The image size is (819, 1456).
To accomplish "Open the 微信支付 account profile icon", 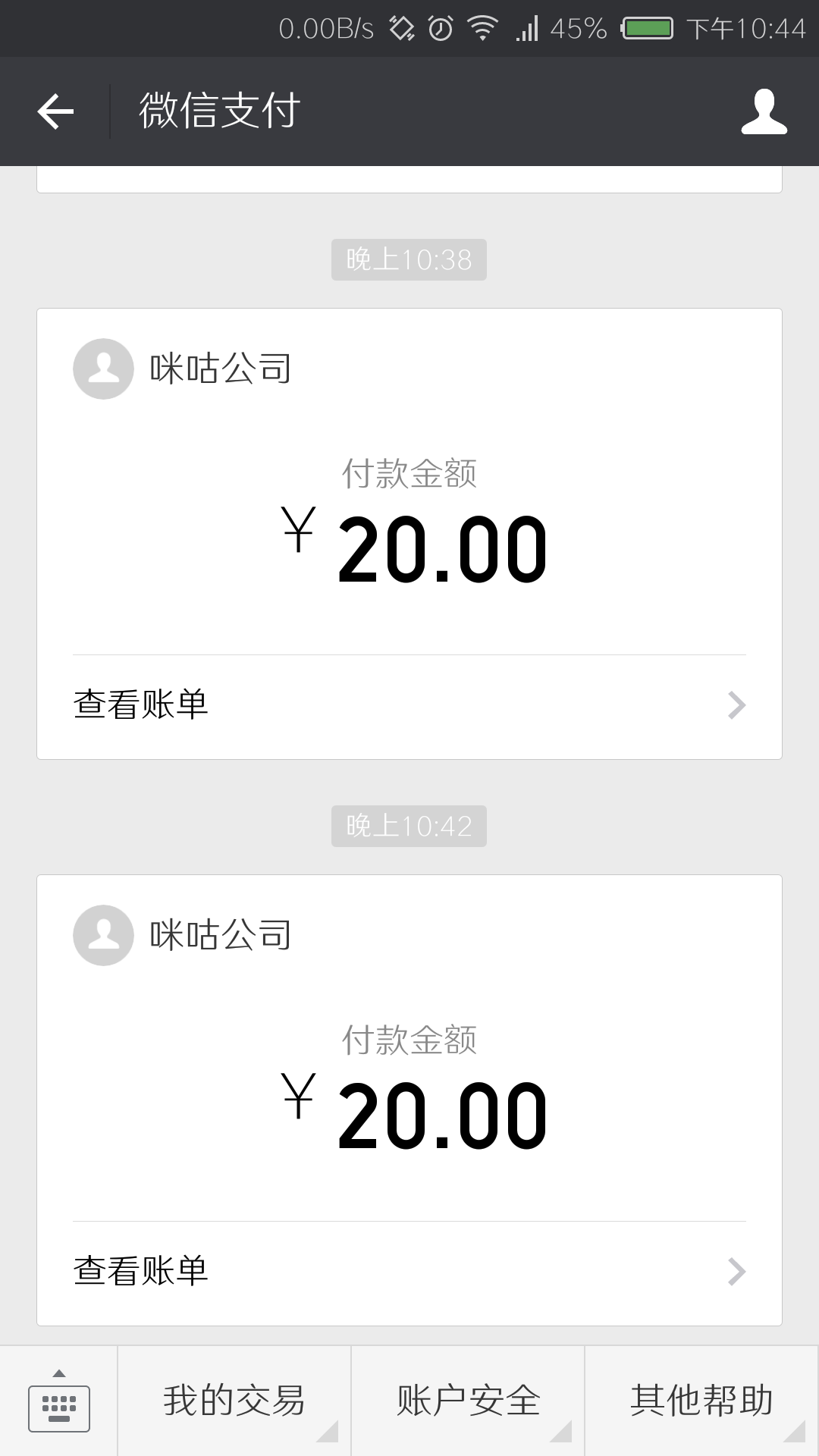I will click(764, 111).
